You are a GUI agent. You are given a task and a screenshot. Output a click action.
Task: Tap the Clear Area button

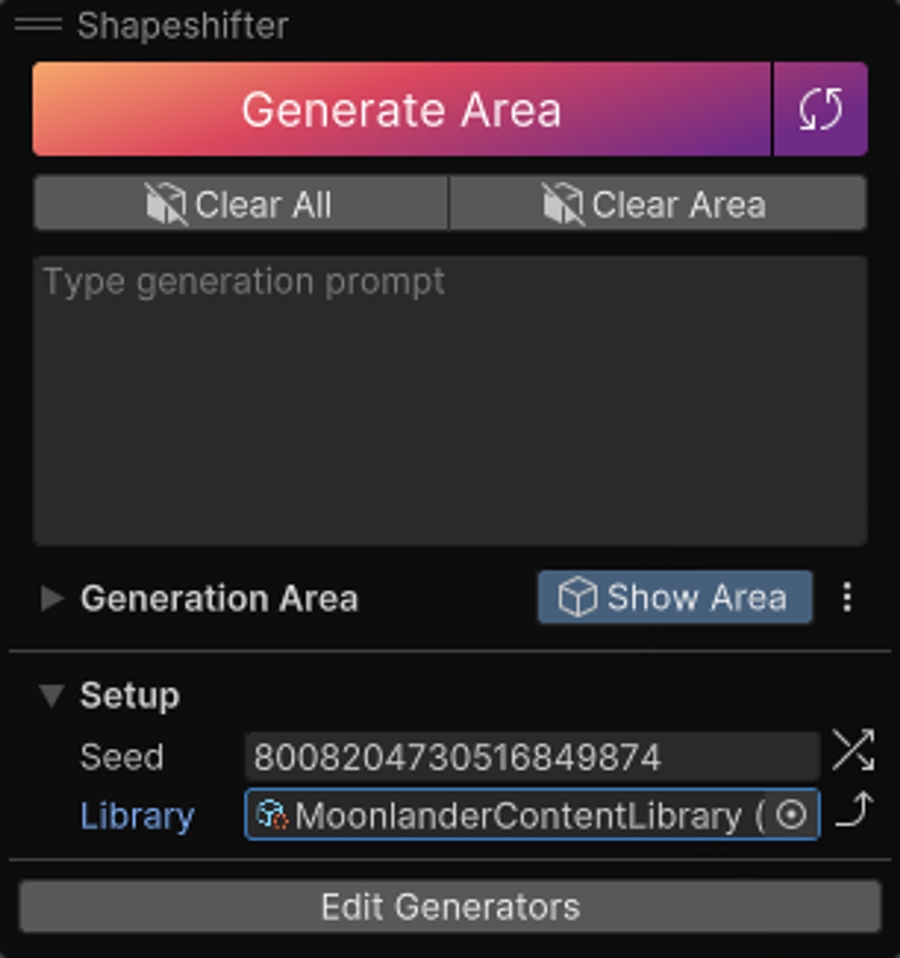(x=657, y=205)
